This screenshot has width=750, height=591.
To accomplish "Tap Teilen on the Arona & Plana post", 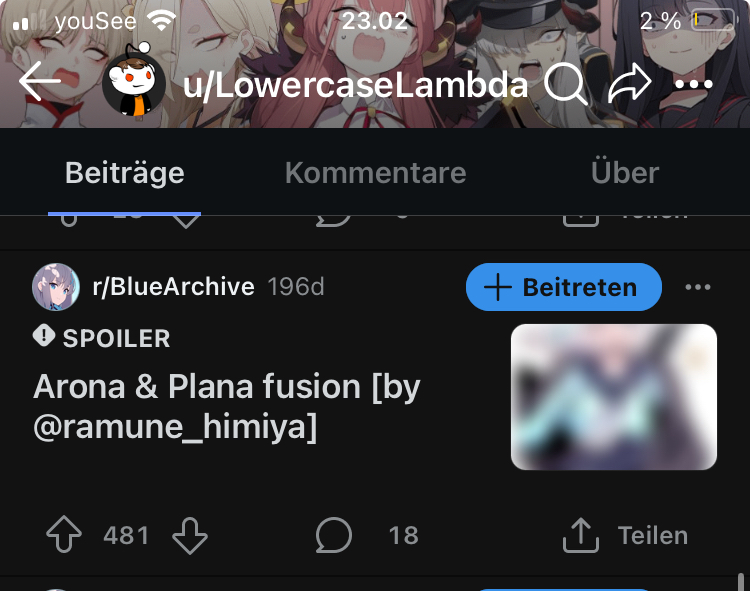I will [626, 536].
